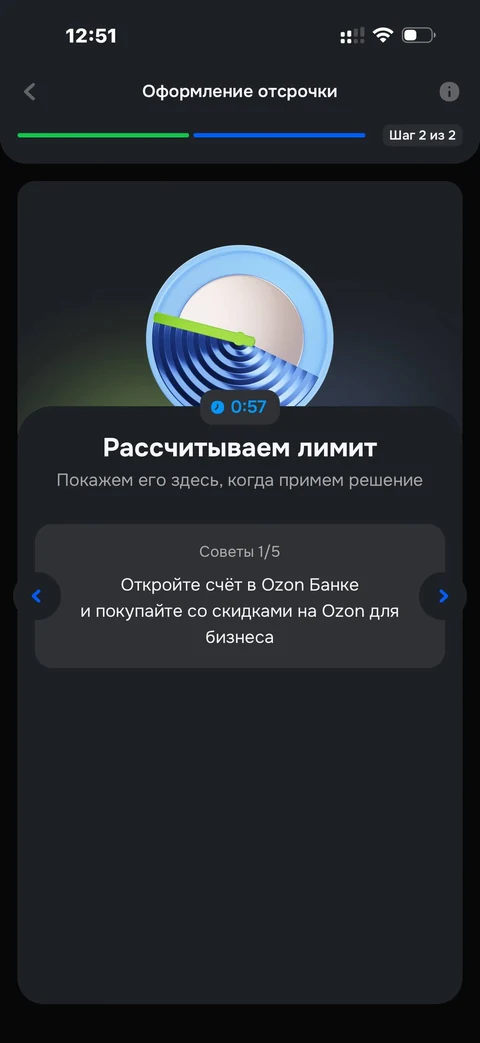Open the info icon in the header
This screenshot has width=480, height=1043.
pyautogui.click(x=449, y=92)
